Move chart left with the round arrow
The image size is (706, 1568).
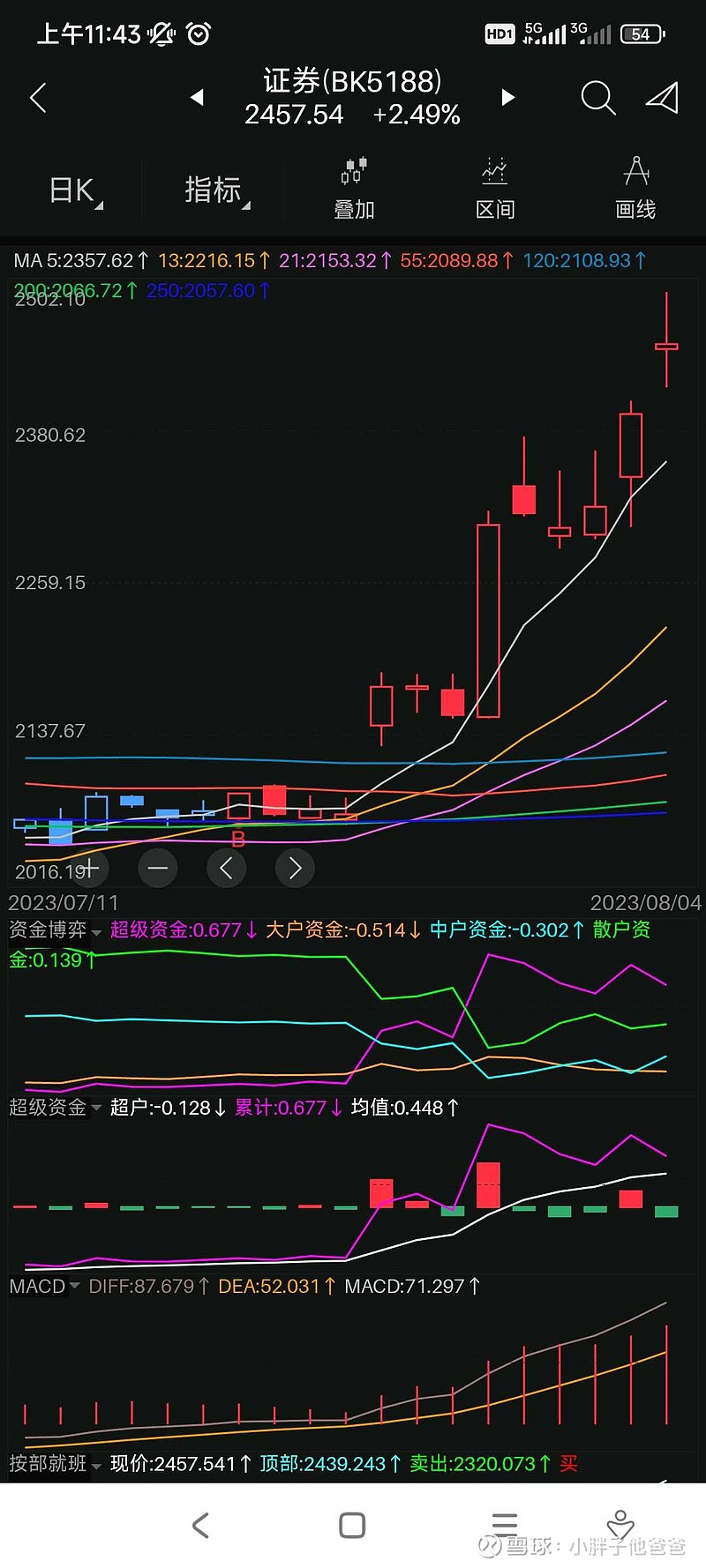(226, 869)
